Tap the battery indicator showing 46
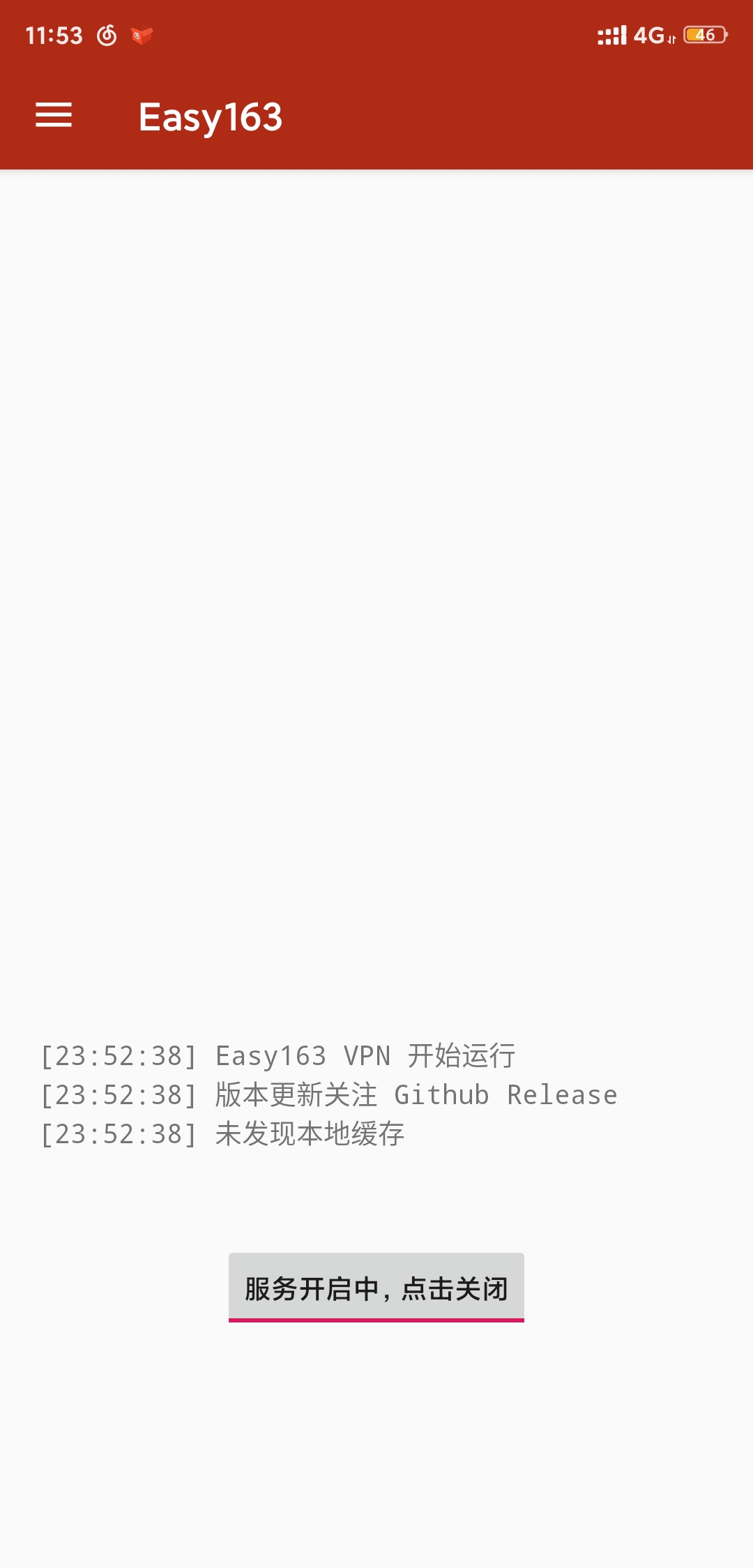 pos(704,35)
